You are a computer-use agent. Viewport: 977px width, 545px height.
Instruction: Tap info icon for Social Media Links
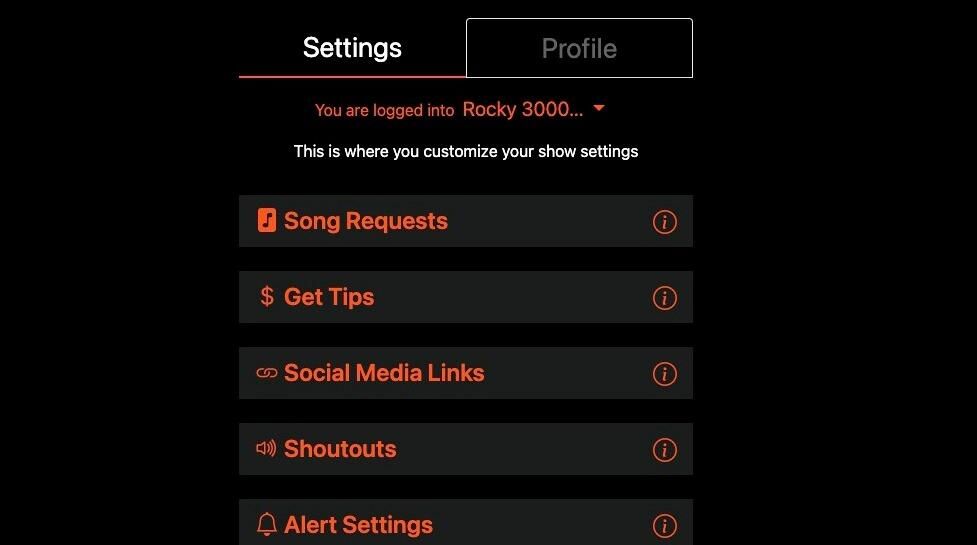[664, 374]
